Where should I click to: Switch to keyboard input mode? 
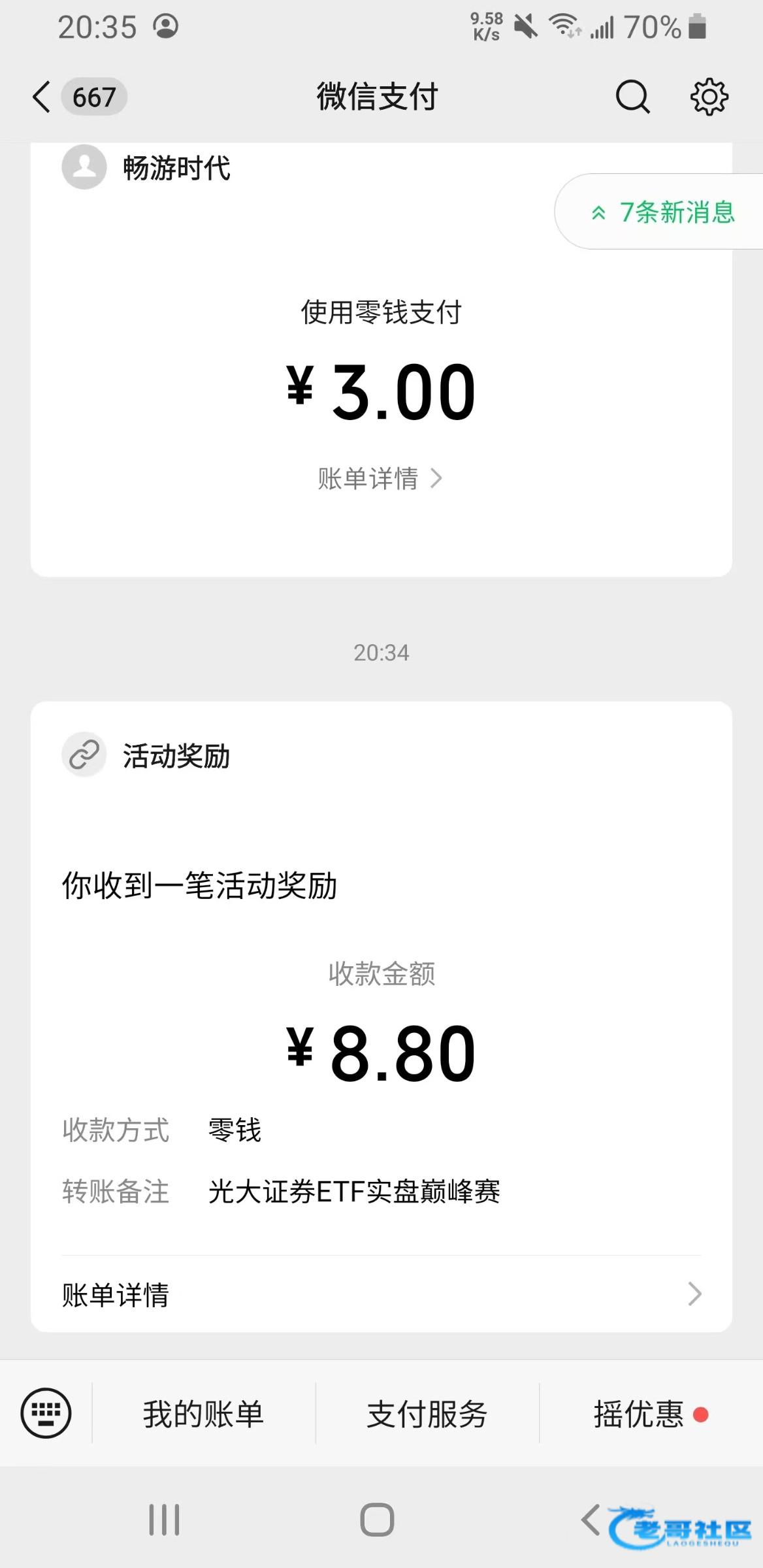click(x=46, y=1413)
